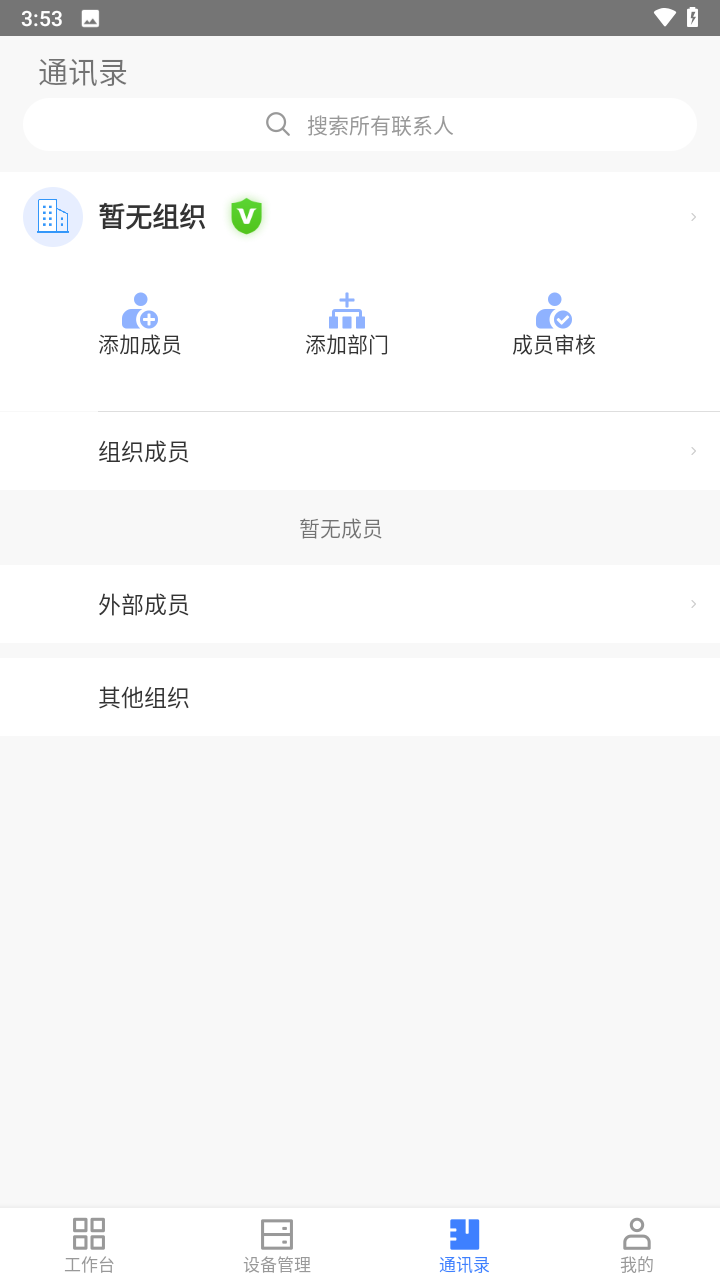Screen dimensions: 720x1280
Task: Open the 其他组织 section
Action: 143,697
